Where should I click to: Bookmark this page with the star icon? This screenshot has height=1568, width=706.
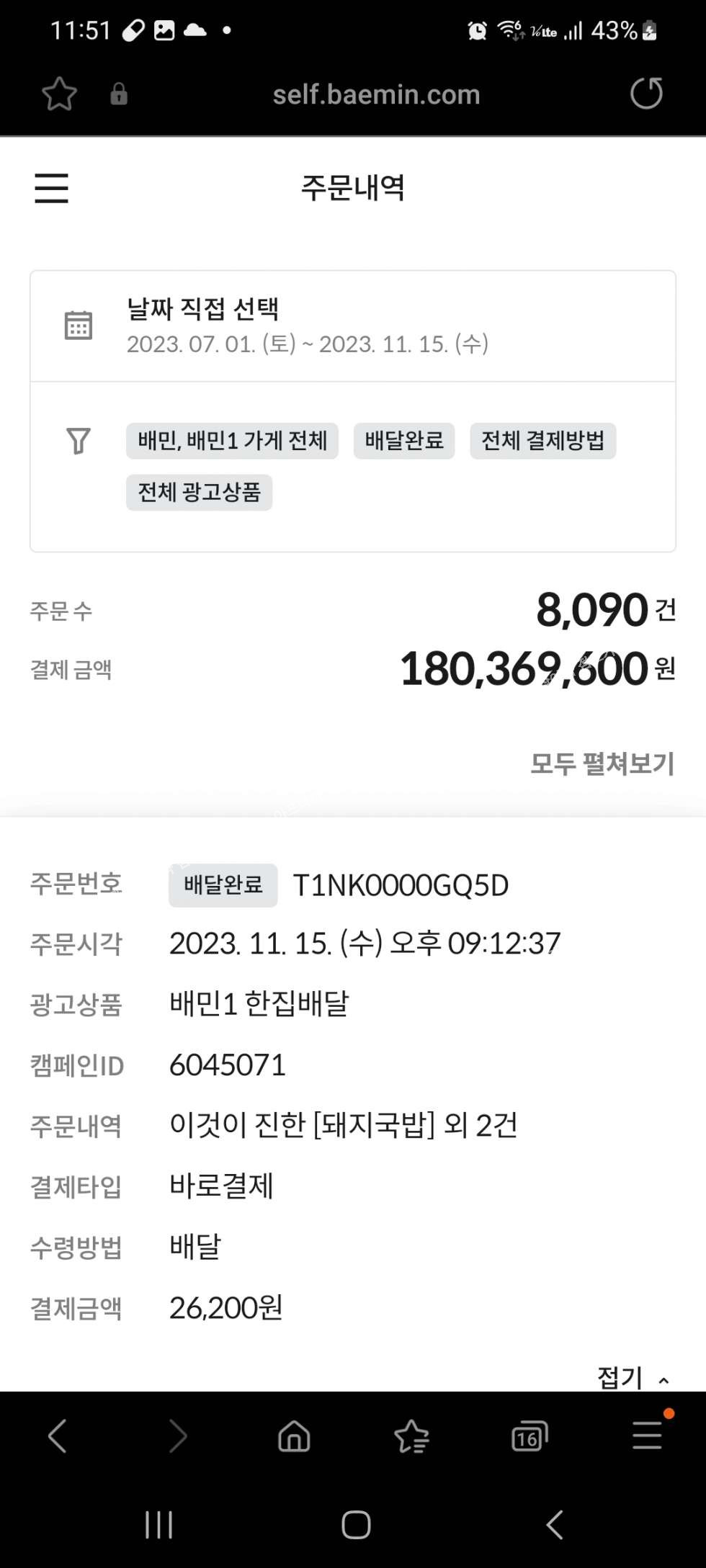(59, 94)
